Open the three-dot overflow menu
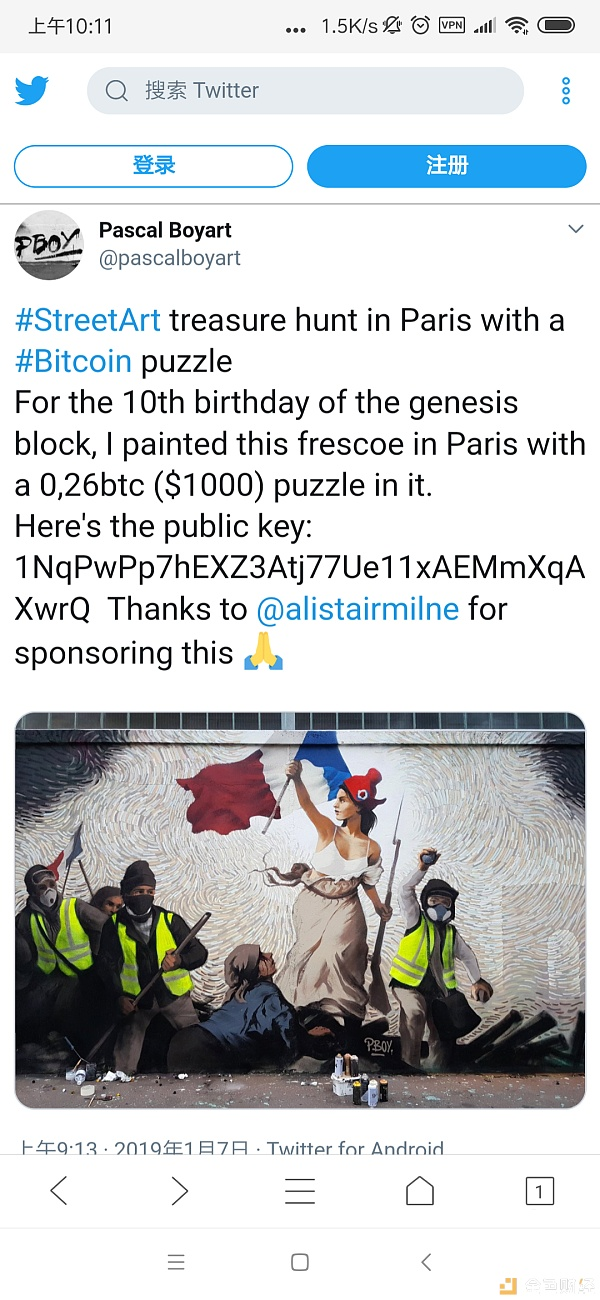 (565, 91)
